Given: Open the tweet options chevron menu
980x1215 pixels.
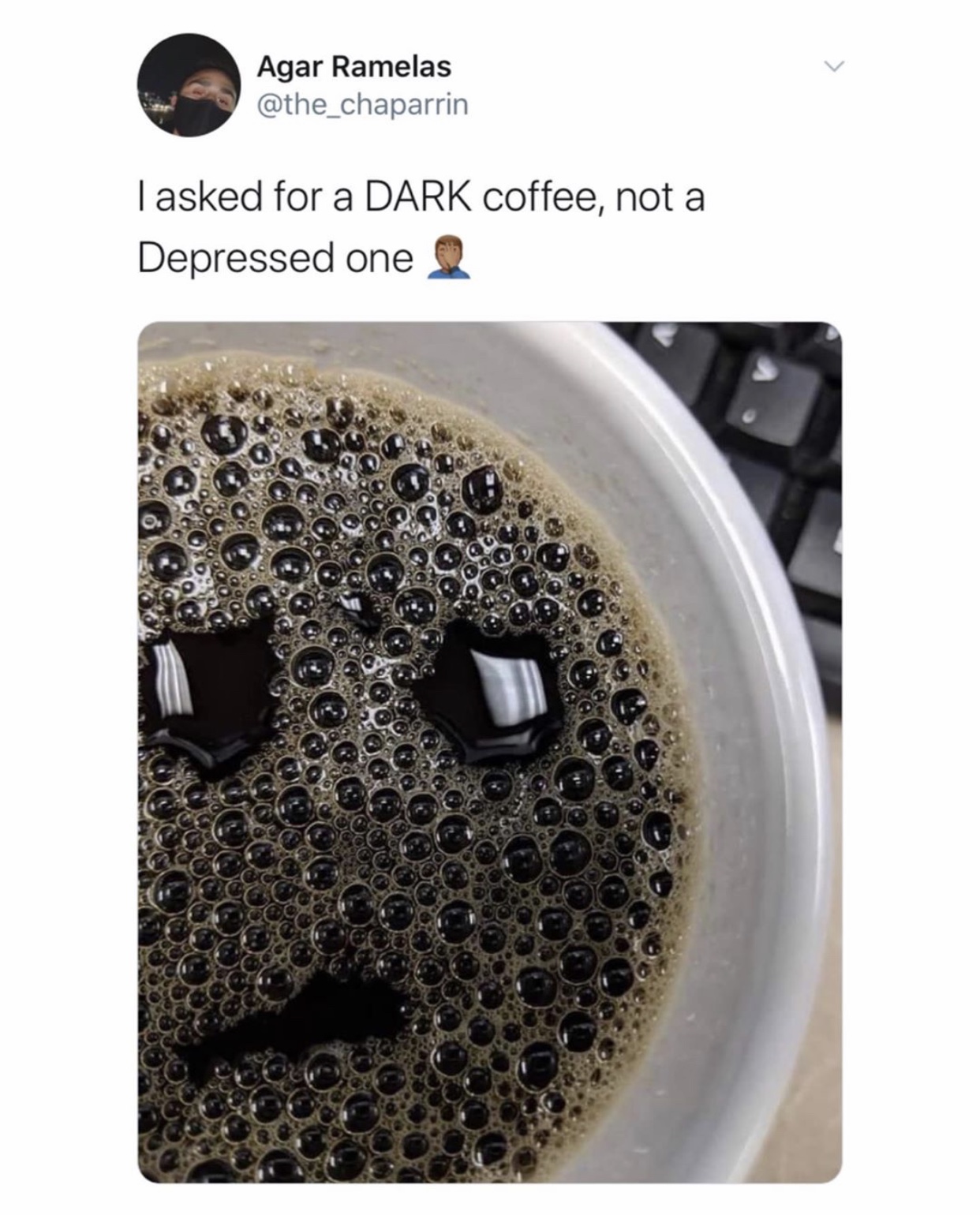Looking at the screenshot, I should (x=831, y=65).
